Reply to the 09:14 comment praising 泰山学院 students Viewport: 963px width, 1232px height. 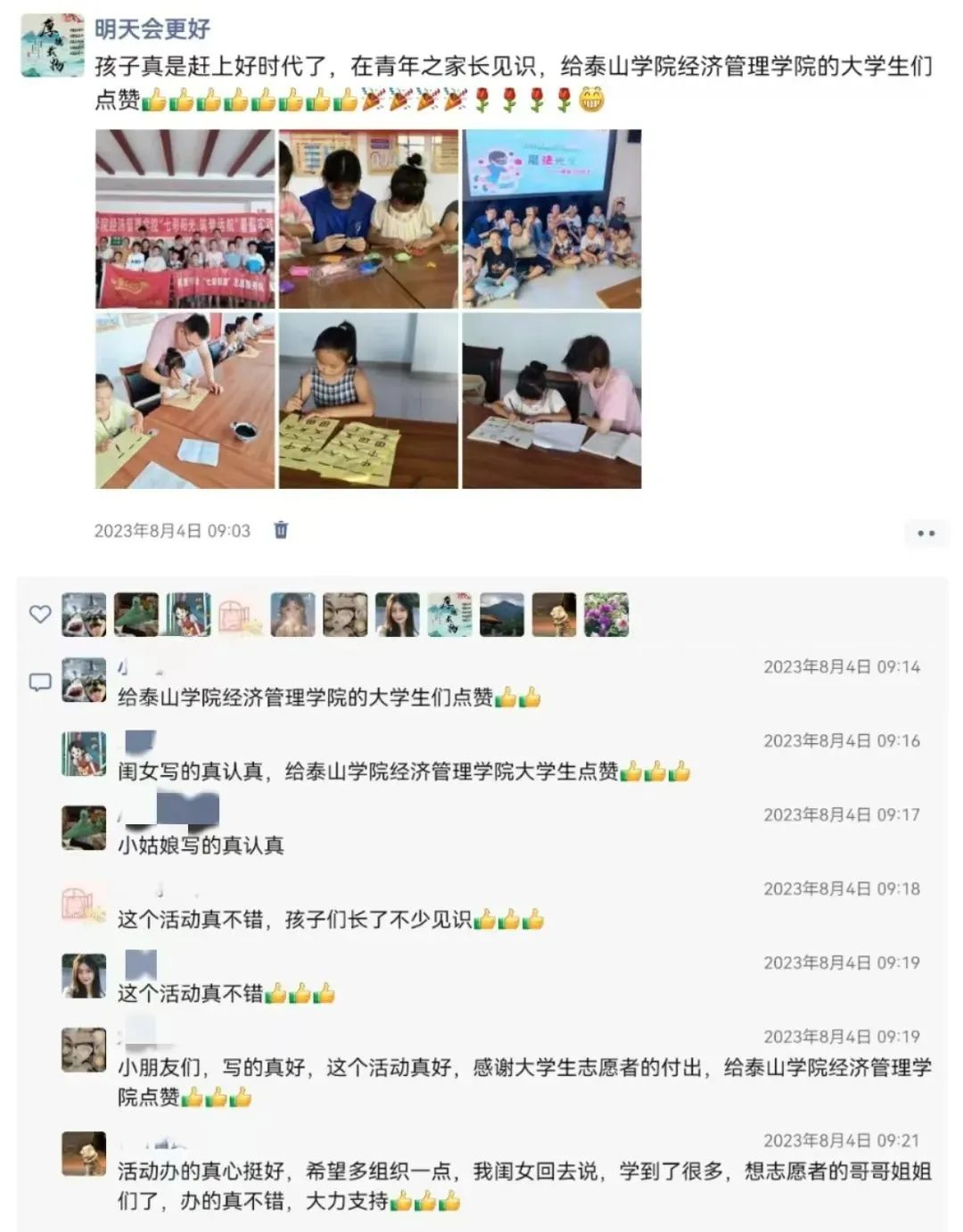pos(305,698)
